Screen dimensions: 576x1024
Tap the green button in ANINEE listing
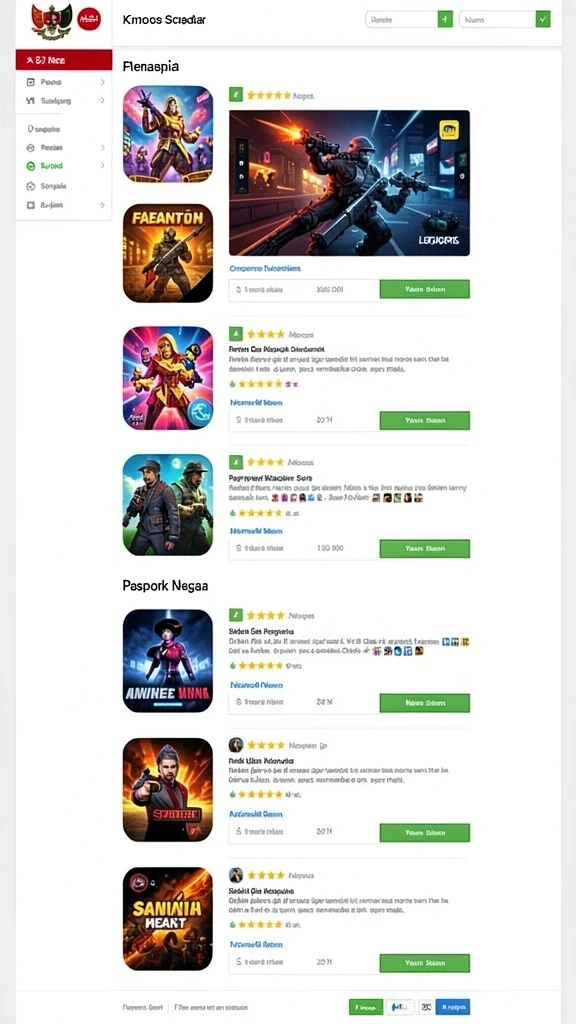pyautogui.click(x=424, y=703)
